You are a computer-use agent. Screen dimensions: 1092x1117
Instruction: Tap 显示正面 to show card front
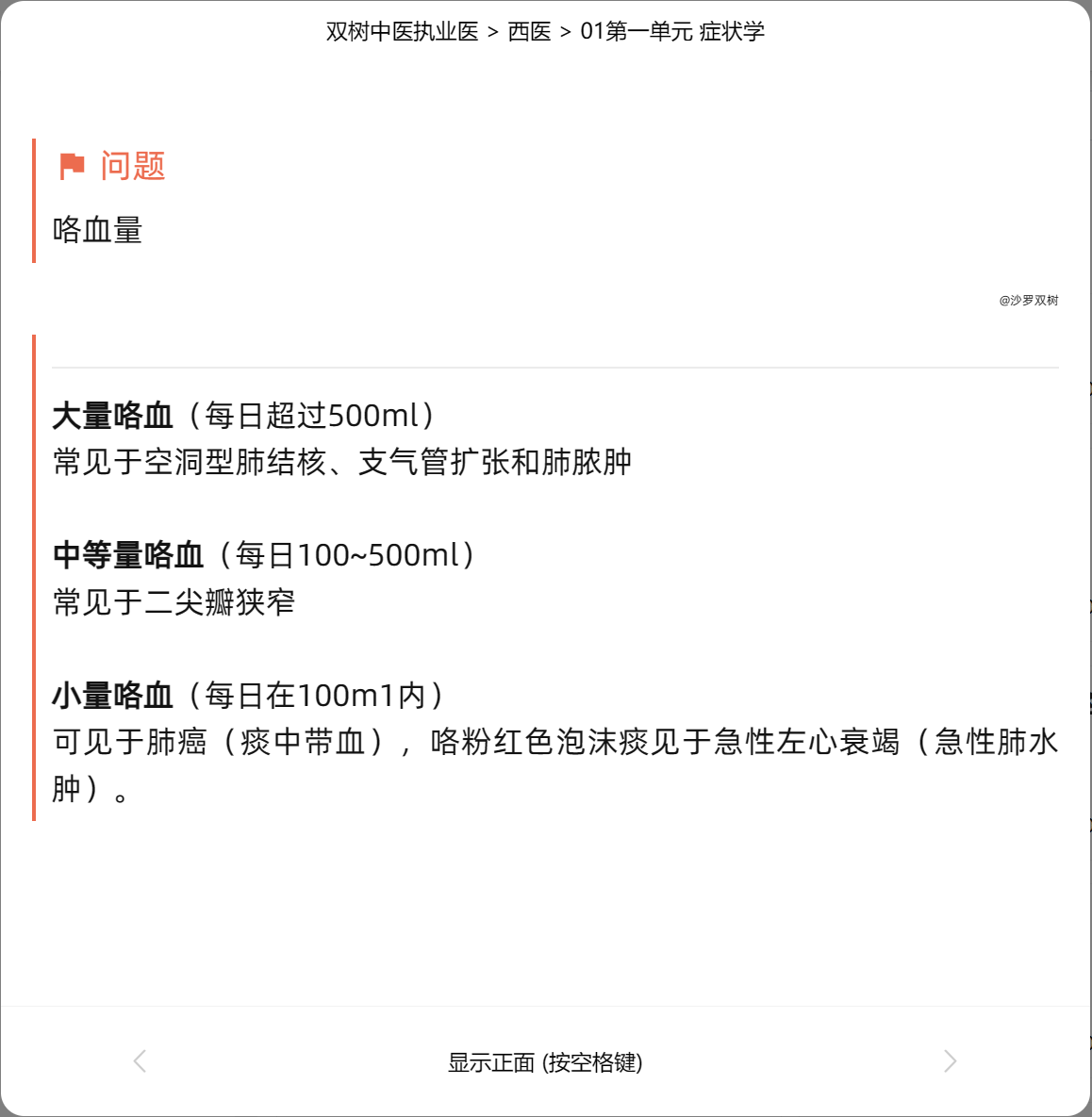(545, 1062)
